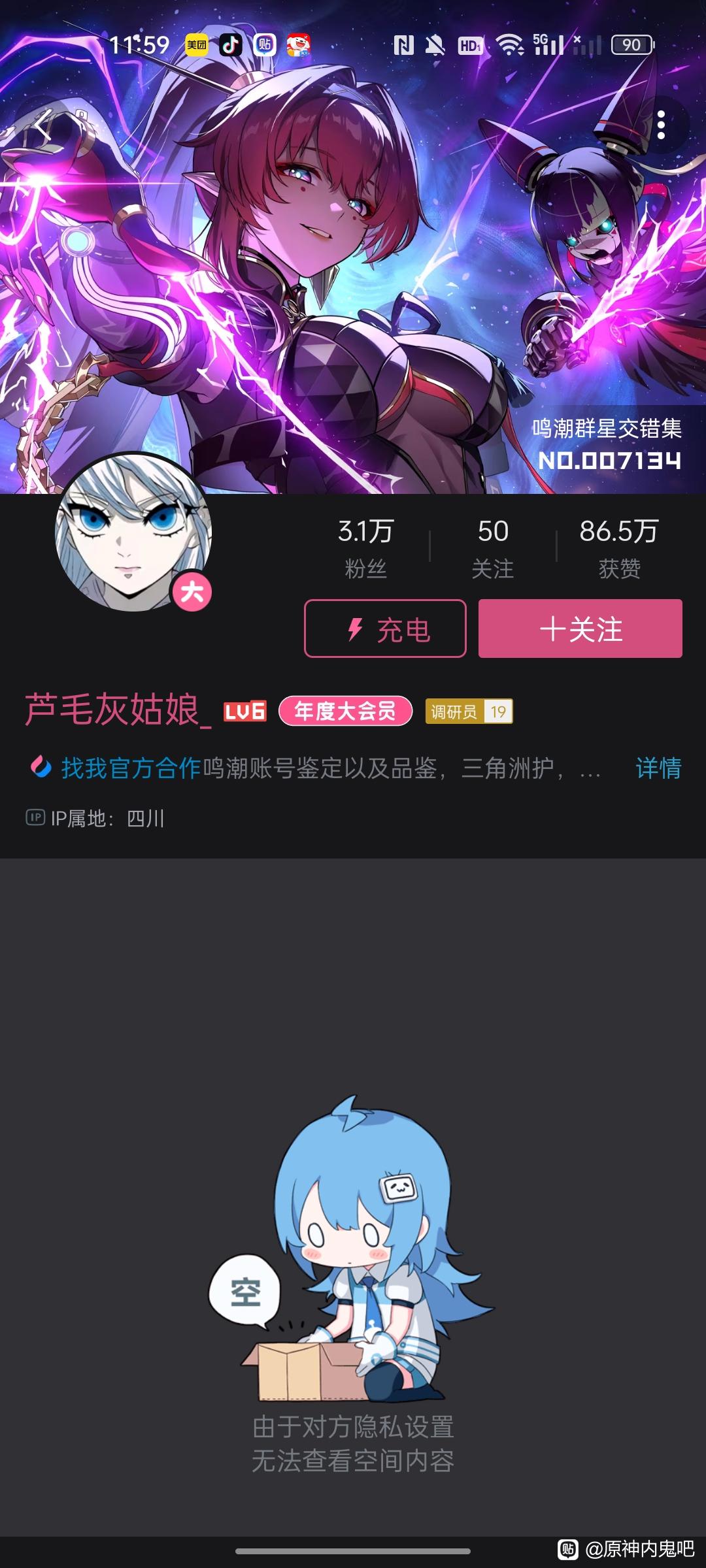
Task: Open the 找我官方合作 link
Action: coord(129,768)
